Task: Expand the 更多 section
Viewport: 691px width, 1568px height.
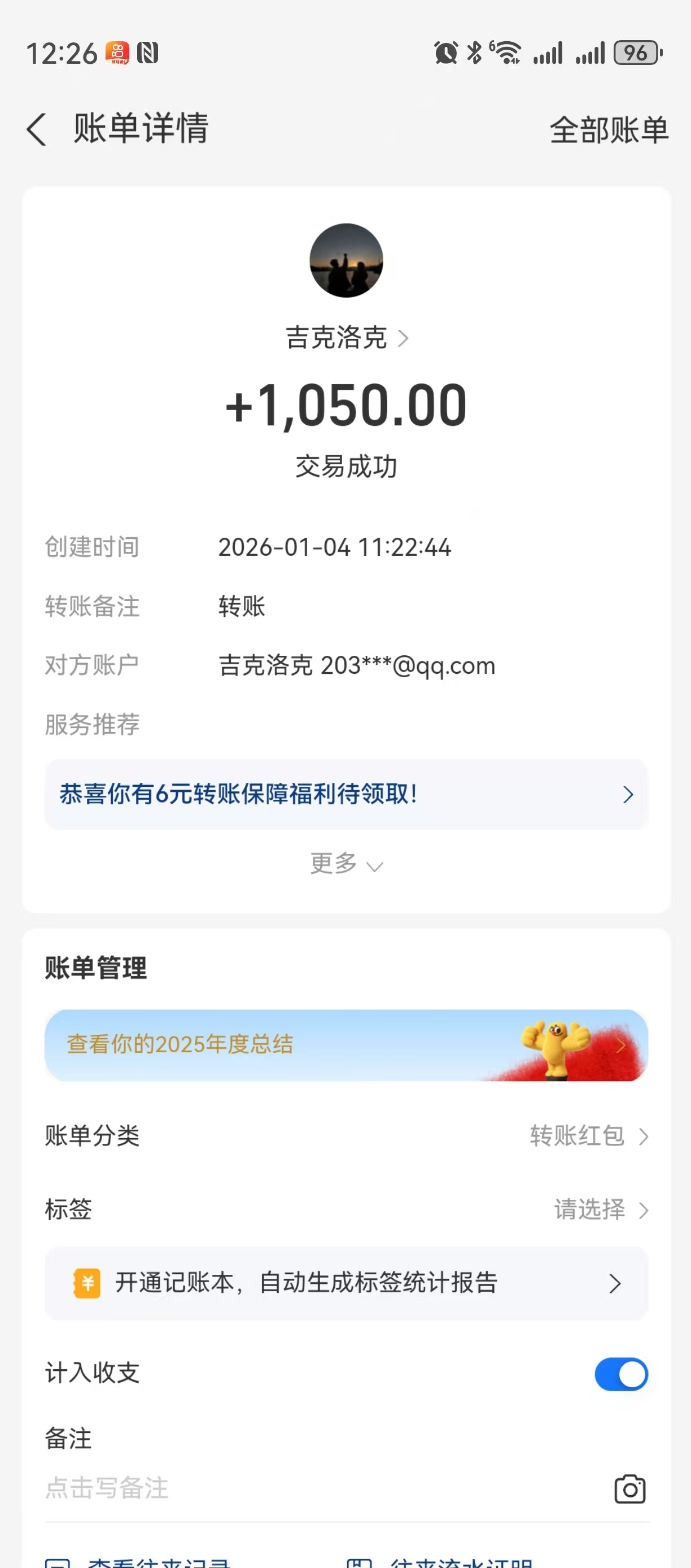Action: pyautogui.click(x=346, y=864)
